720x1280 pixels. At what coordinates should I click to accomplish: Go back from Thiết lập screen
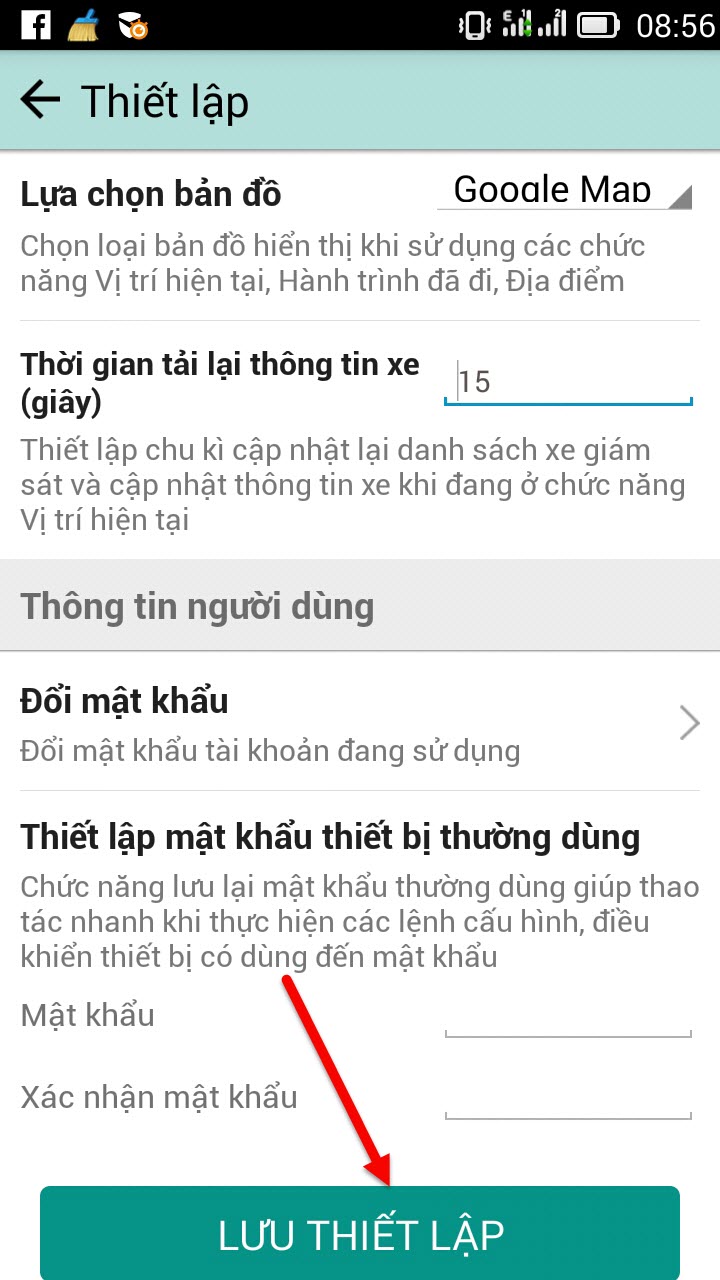[x=40, y=101]
